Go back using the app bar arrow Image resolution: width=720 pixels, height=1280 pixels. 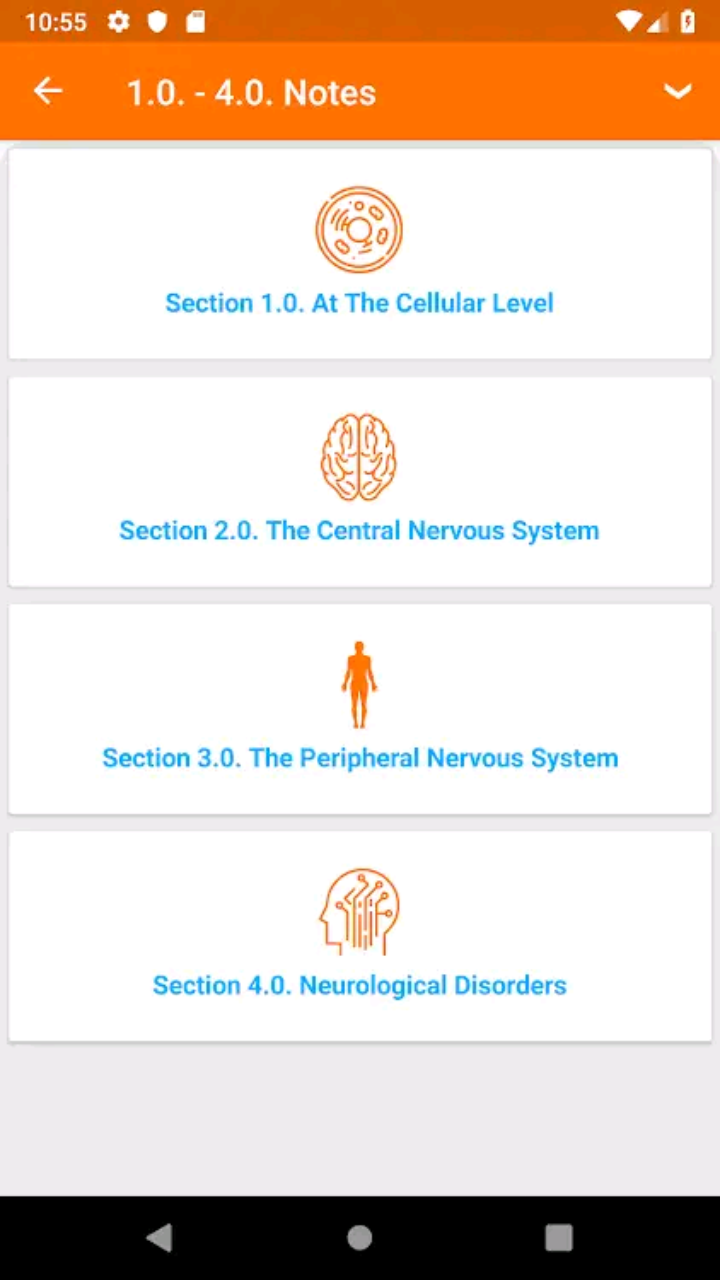tap(48, 92)
